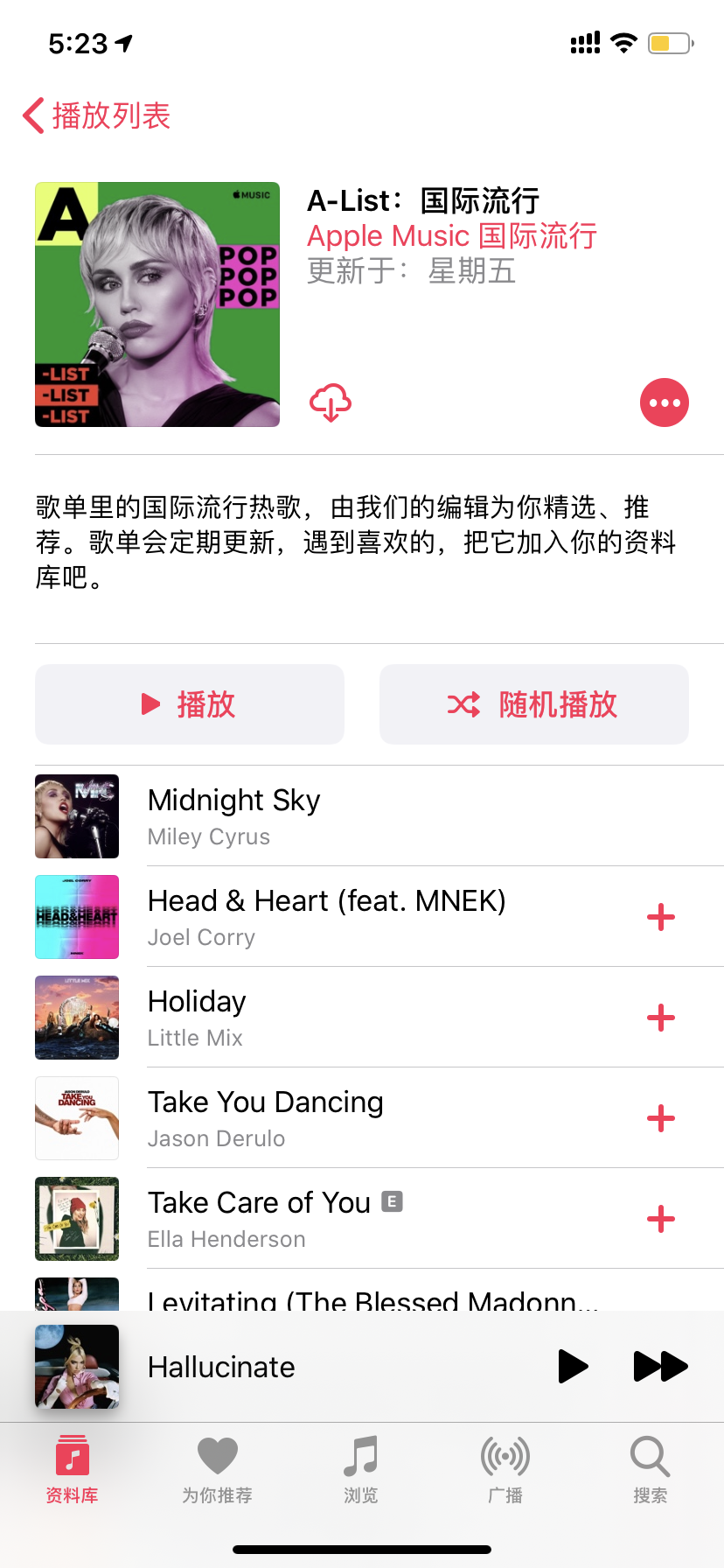Open the red more-options button
The height and width of the screenshot is (1568, 724).
[665, 402]
